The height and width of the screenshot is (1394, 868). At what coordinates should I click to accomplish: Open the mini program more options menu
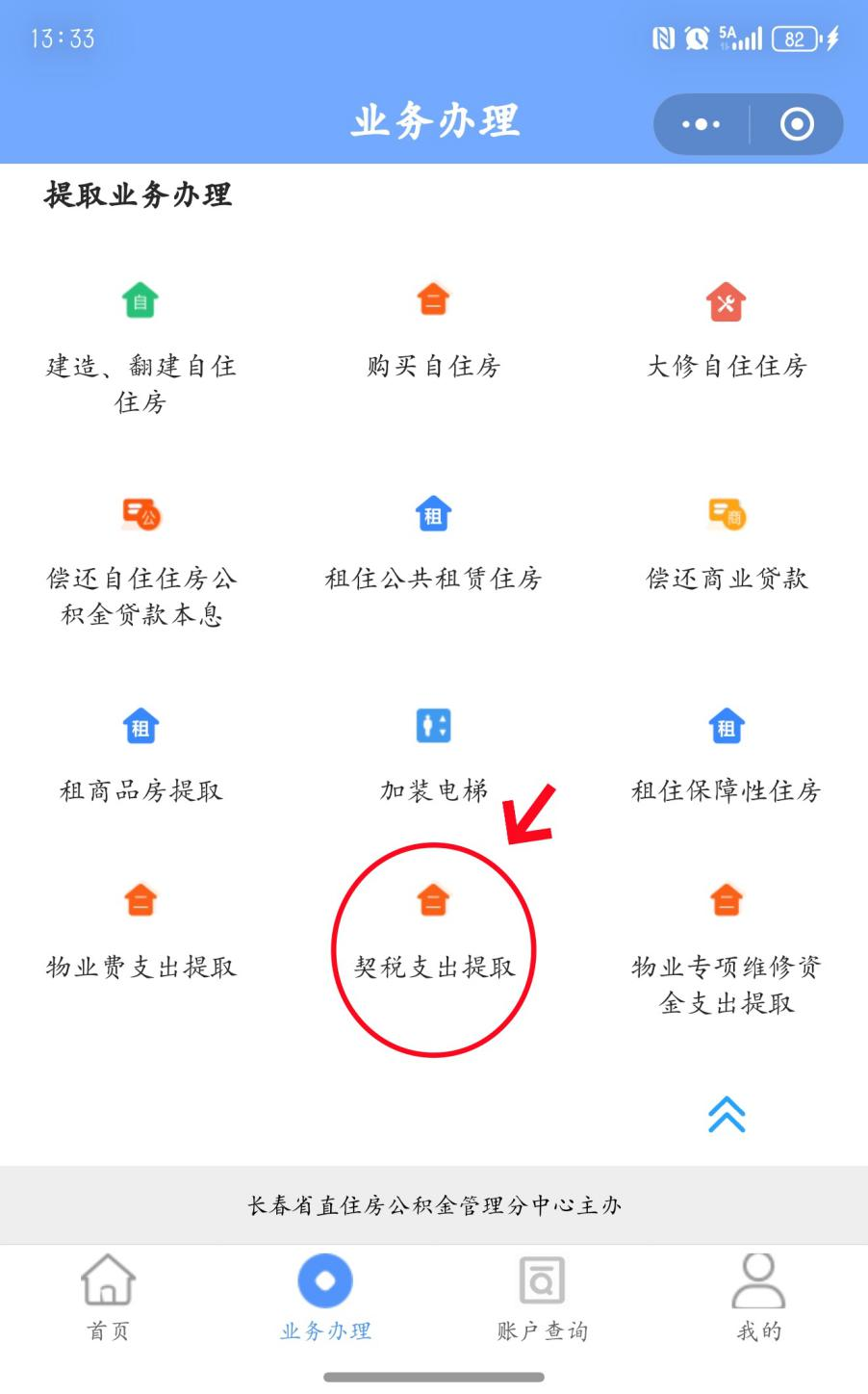point(701,124)
